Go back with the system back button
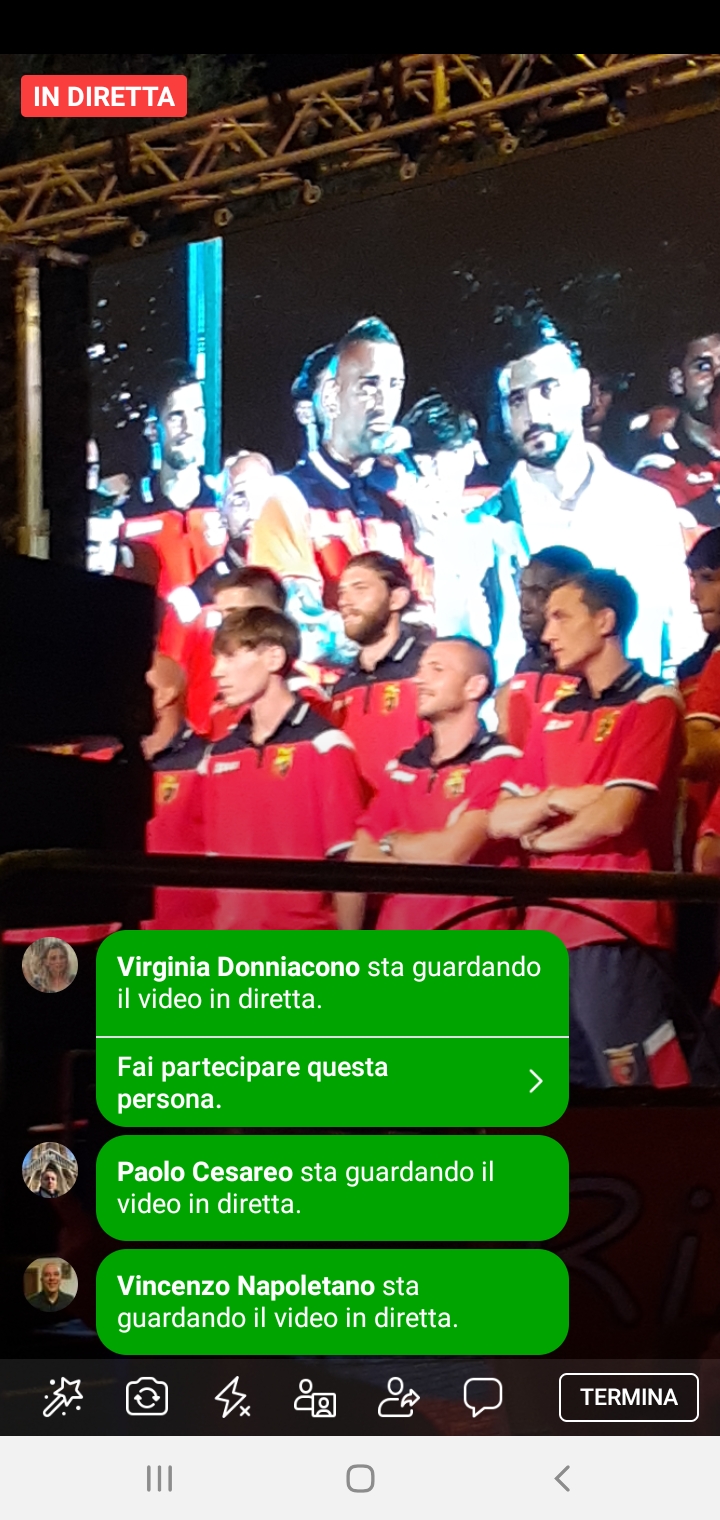The image size is (720, 1520). click(x=562, y=1478)
